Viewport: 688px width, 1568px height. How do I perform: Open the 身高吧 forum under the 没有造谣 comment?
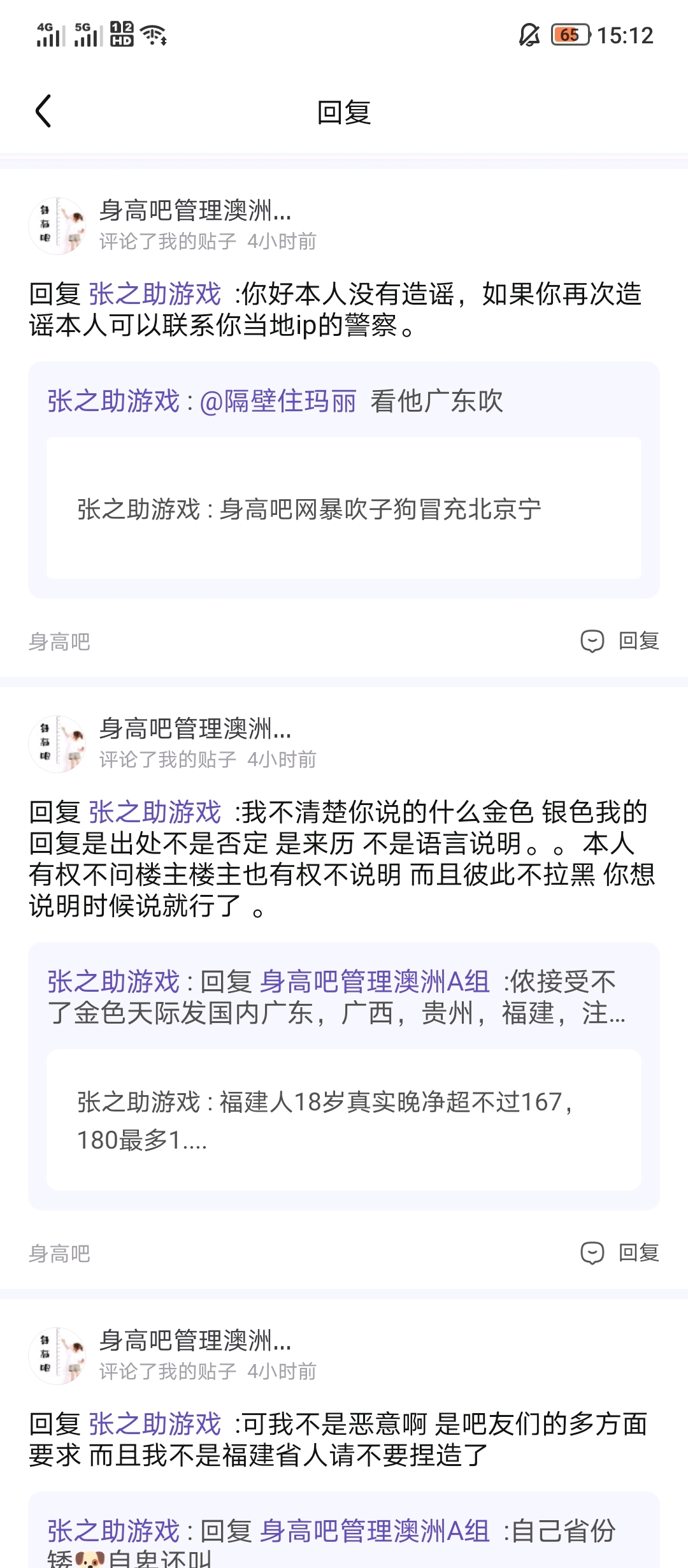[x=59, y=642]
